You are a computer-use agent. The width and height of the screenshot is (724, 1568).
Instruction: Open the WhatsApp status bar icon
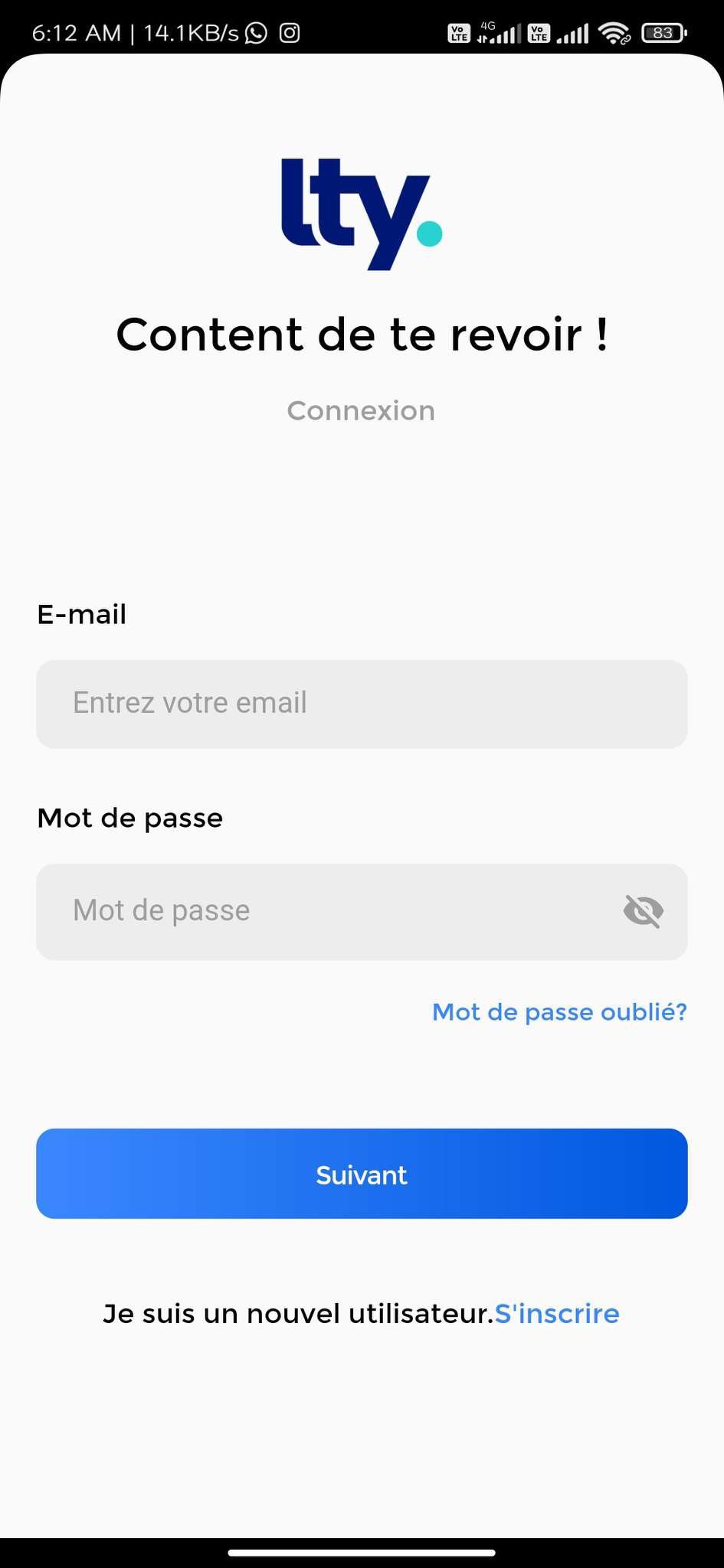tap(255, 33)
